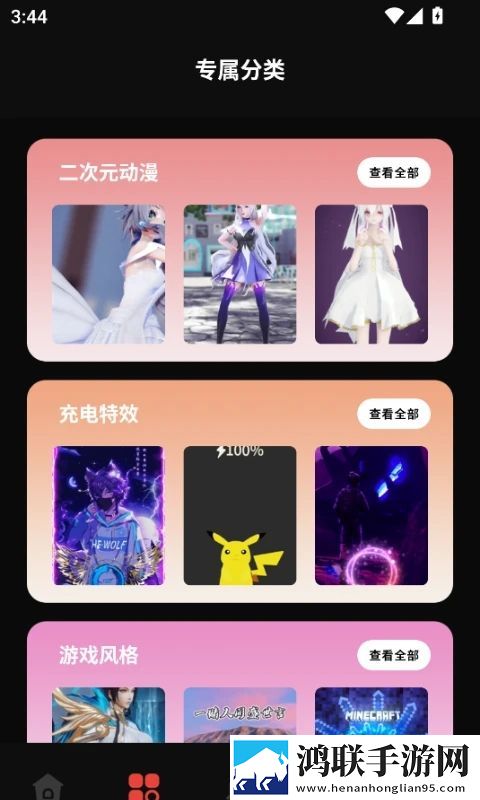
Task: View all in 充电特效 category
Action: point(394,414)
